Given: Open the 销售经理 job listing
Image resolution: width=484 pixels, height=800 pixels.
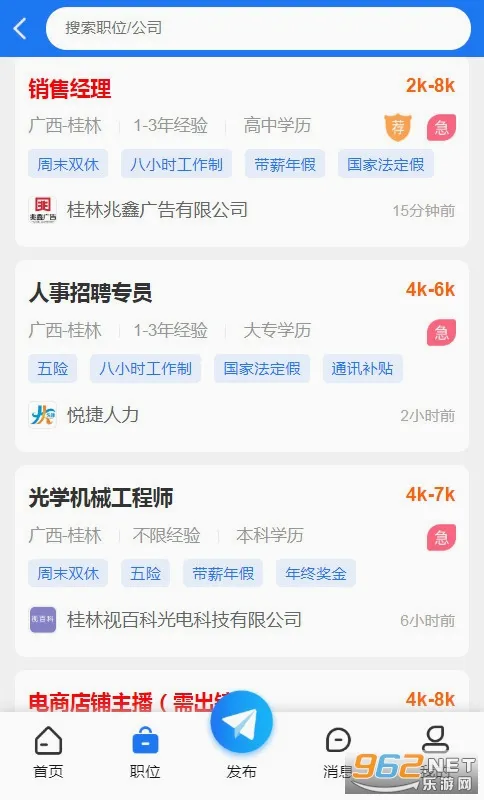Looking at the screenshot, I should [x=242, y=153].
